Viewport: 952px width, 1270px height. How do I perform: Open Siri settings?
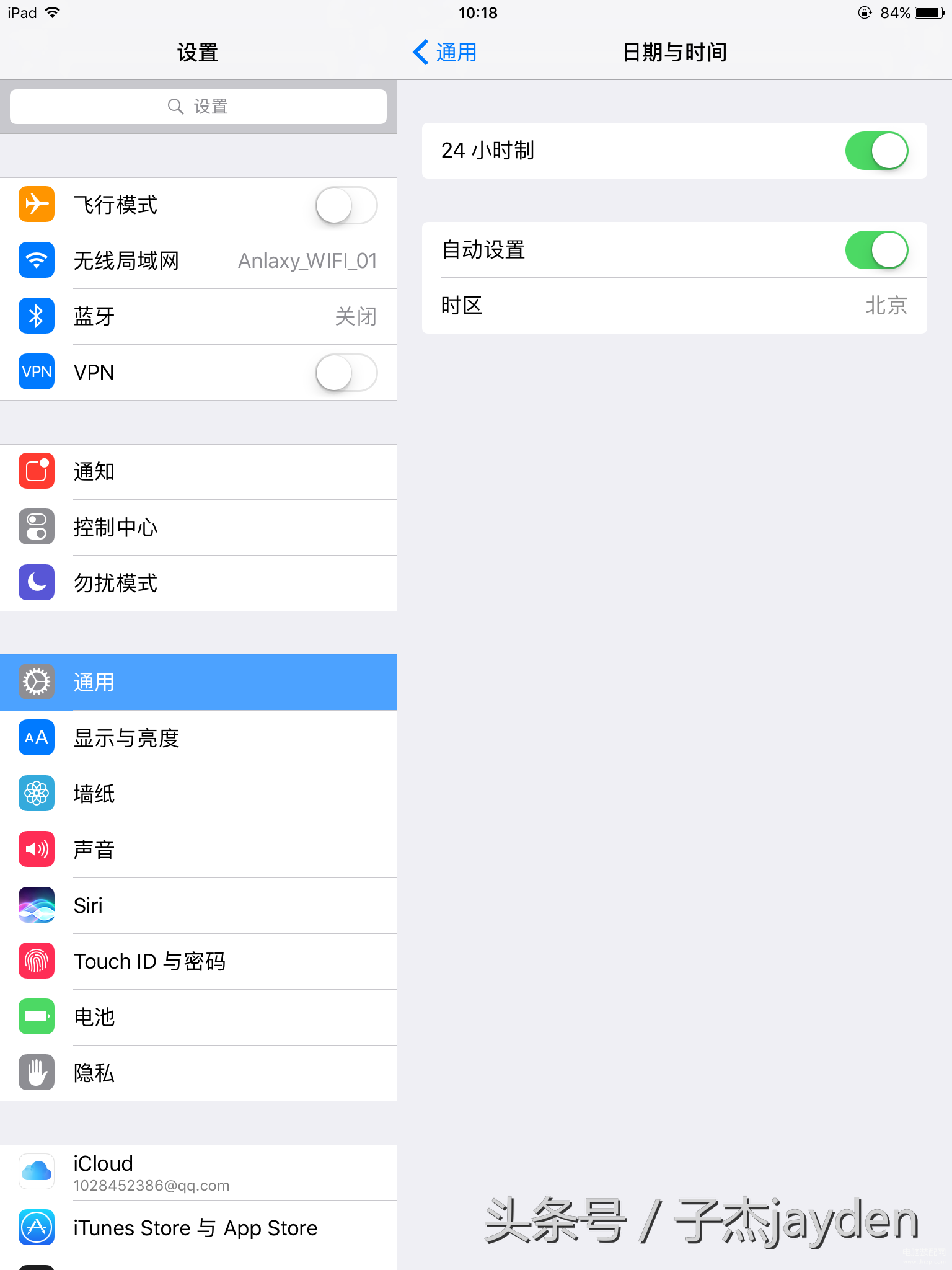coord(198,906)
